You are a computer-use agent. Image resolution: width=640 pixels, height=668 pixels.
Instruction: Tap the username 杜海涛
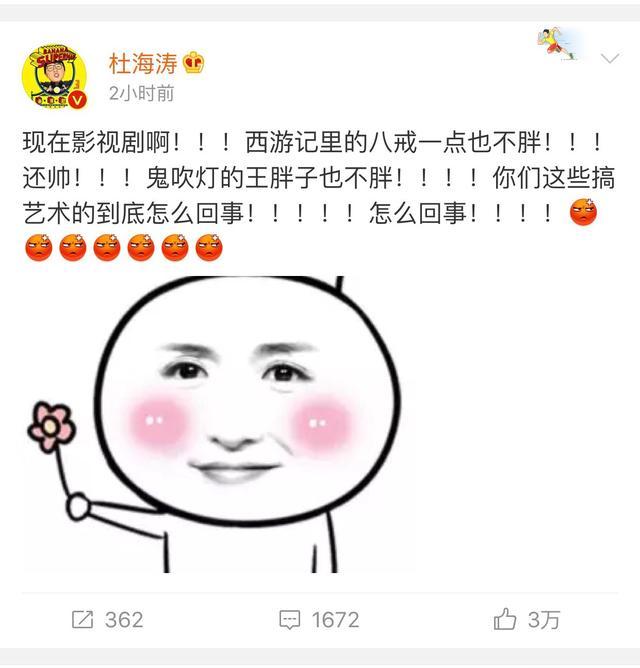(142, 64)
